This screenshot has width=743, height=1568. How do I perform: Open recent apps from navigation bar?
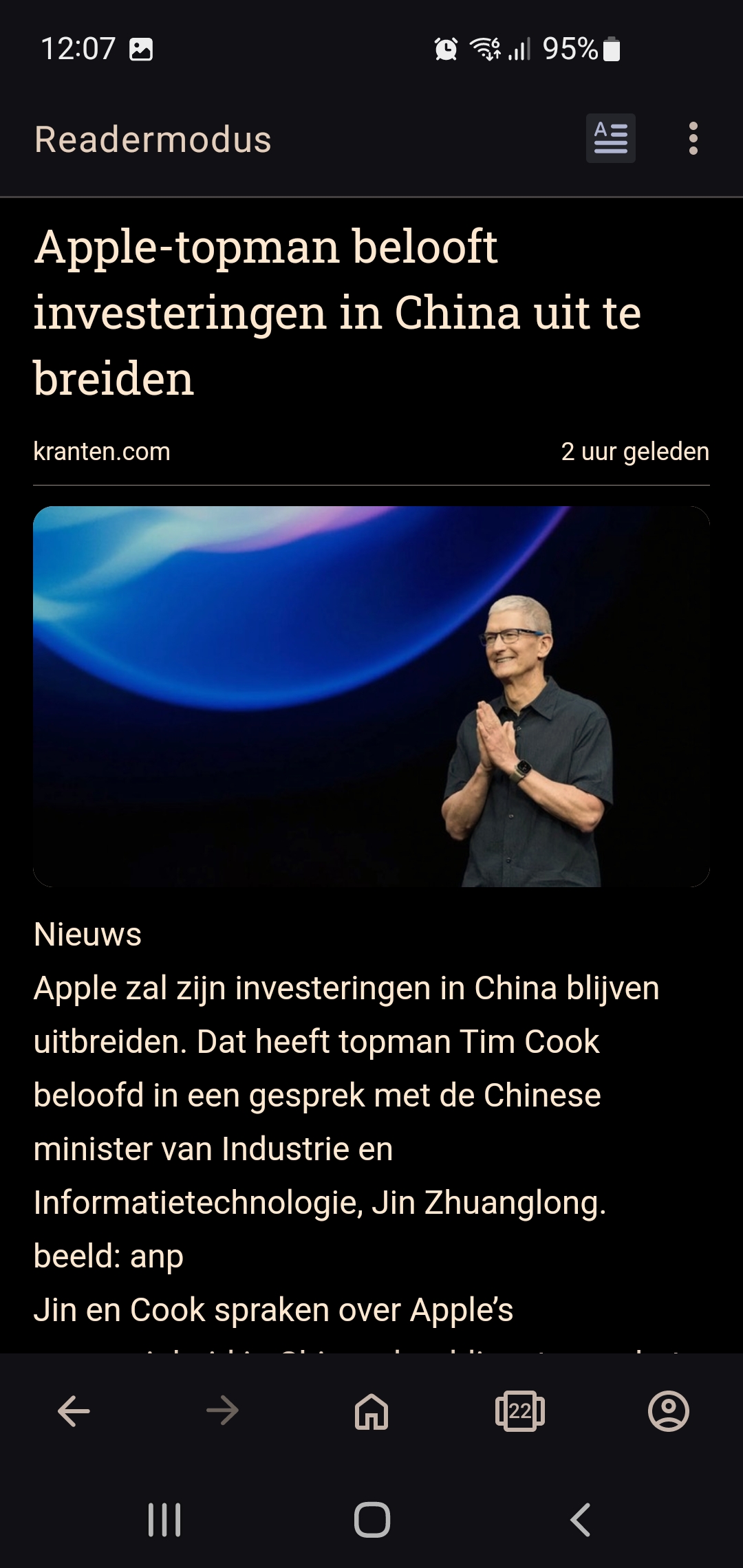[x=164, y=1520]
